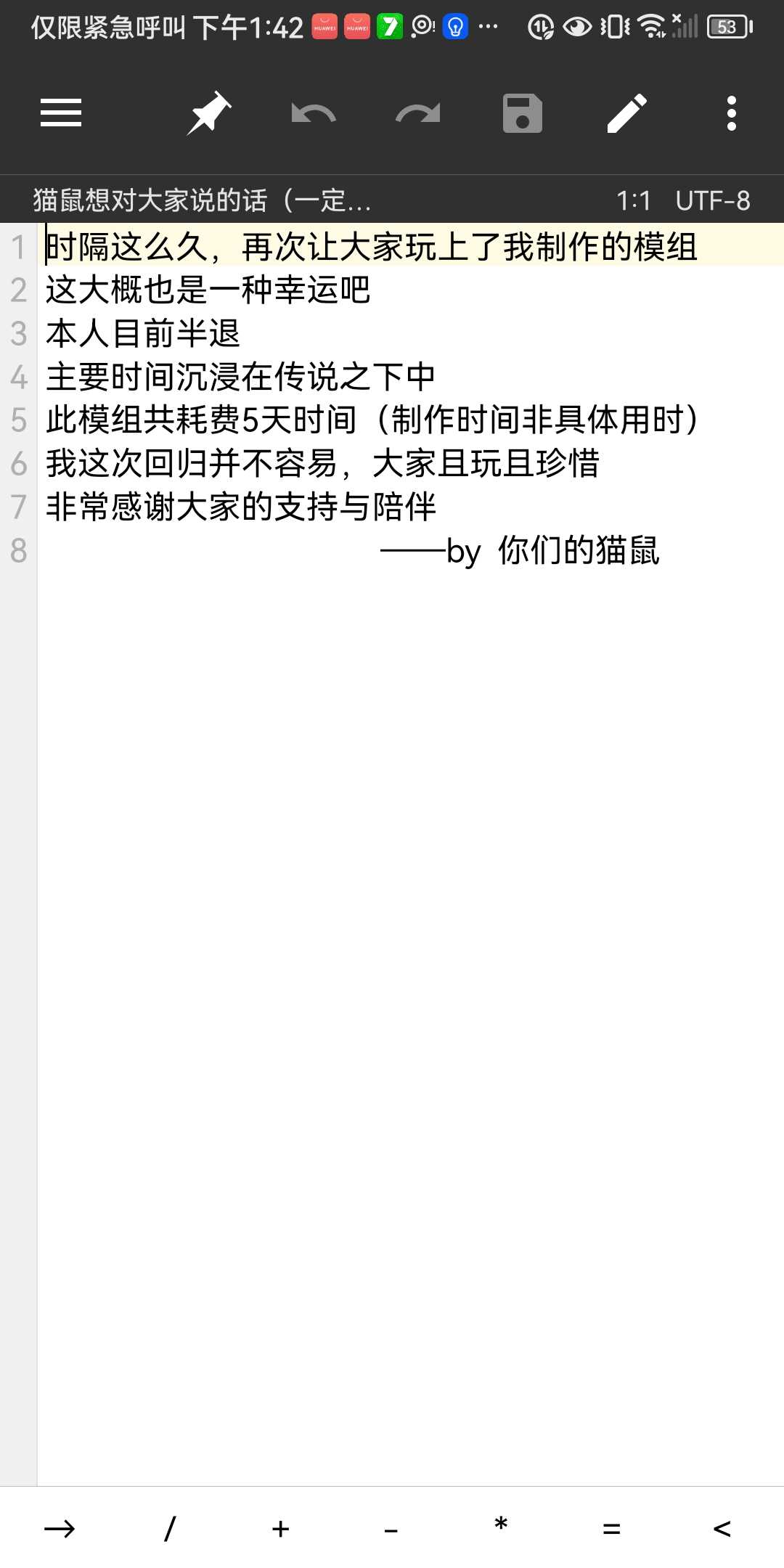Tap the pin icon in the toolbar
The width and height of the screenshot is (784, 1568).
(x=209, y=113)
